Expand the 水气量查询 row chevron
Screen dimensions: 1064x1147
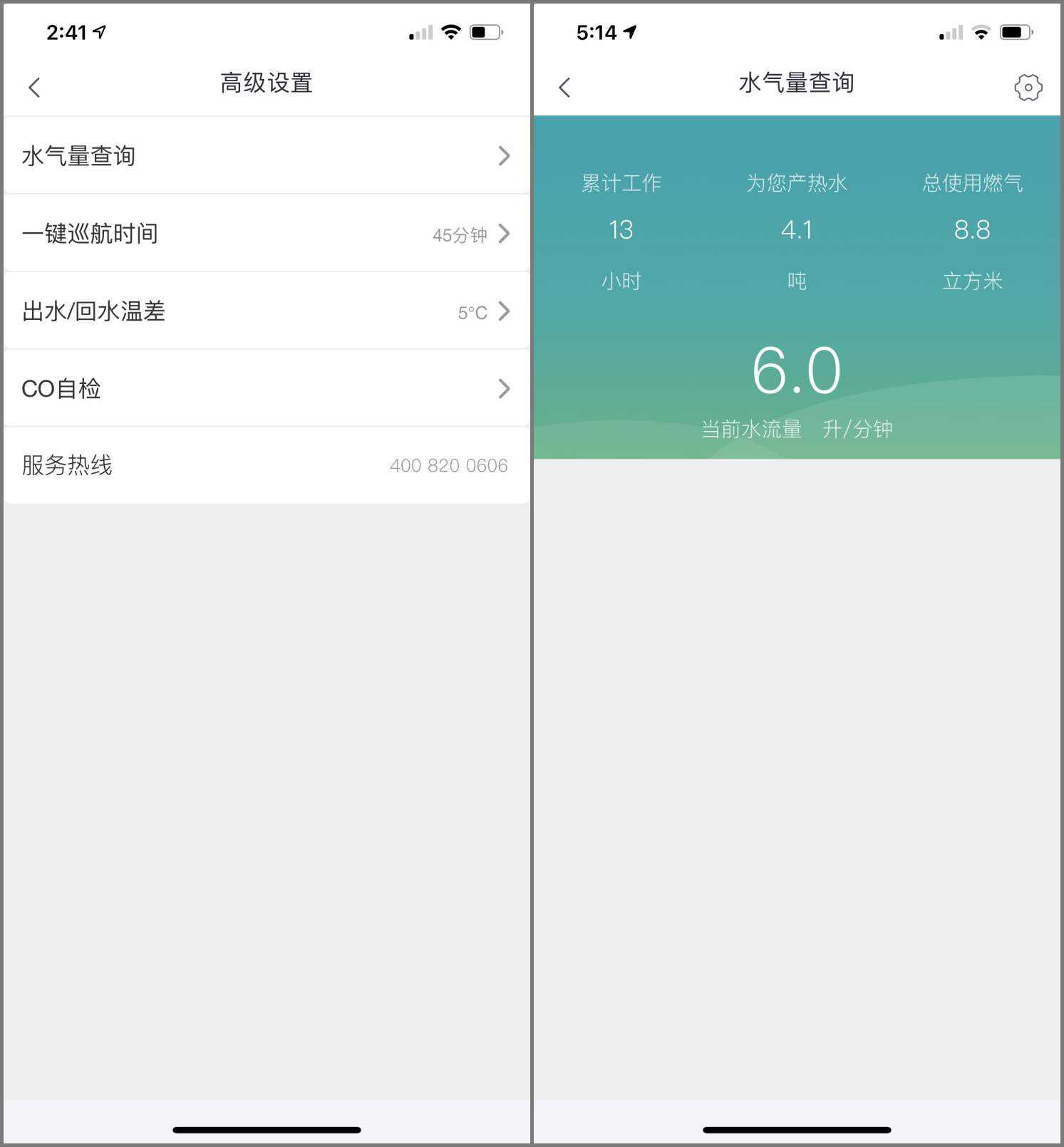tap(505, 155)
